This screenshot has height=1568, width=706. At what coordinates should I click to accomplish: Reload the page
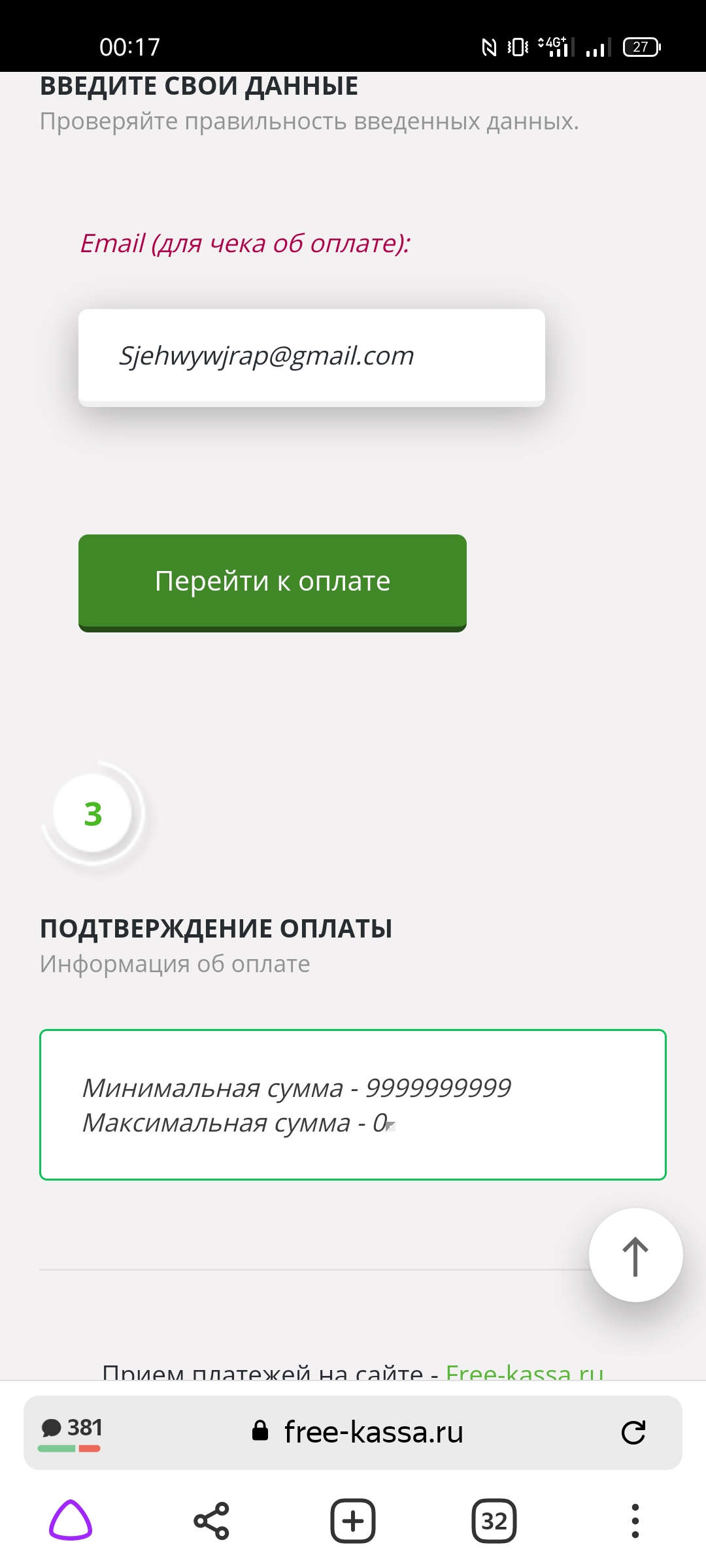coord(633,1432)
